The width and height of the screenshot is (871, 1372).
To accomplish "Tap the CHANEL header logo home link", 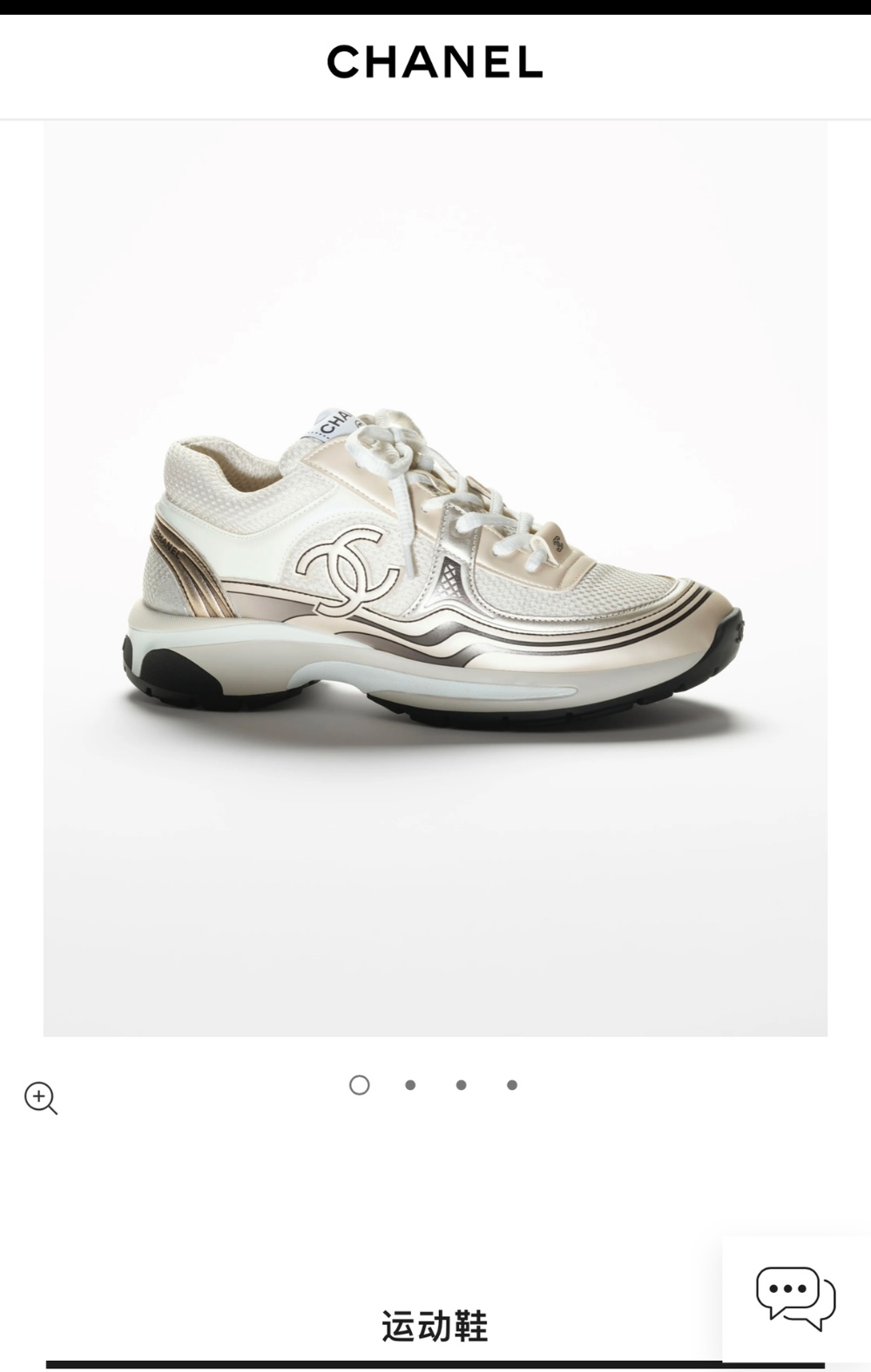I will tap(435, 62).
